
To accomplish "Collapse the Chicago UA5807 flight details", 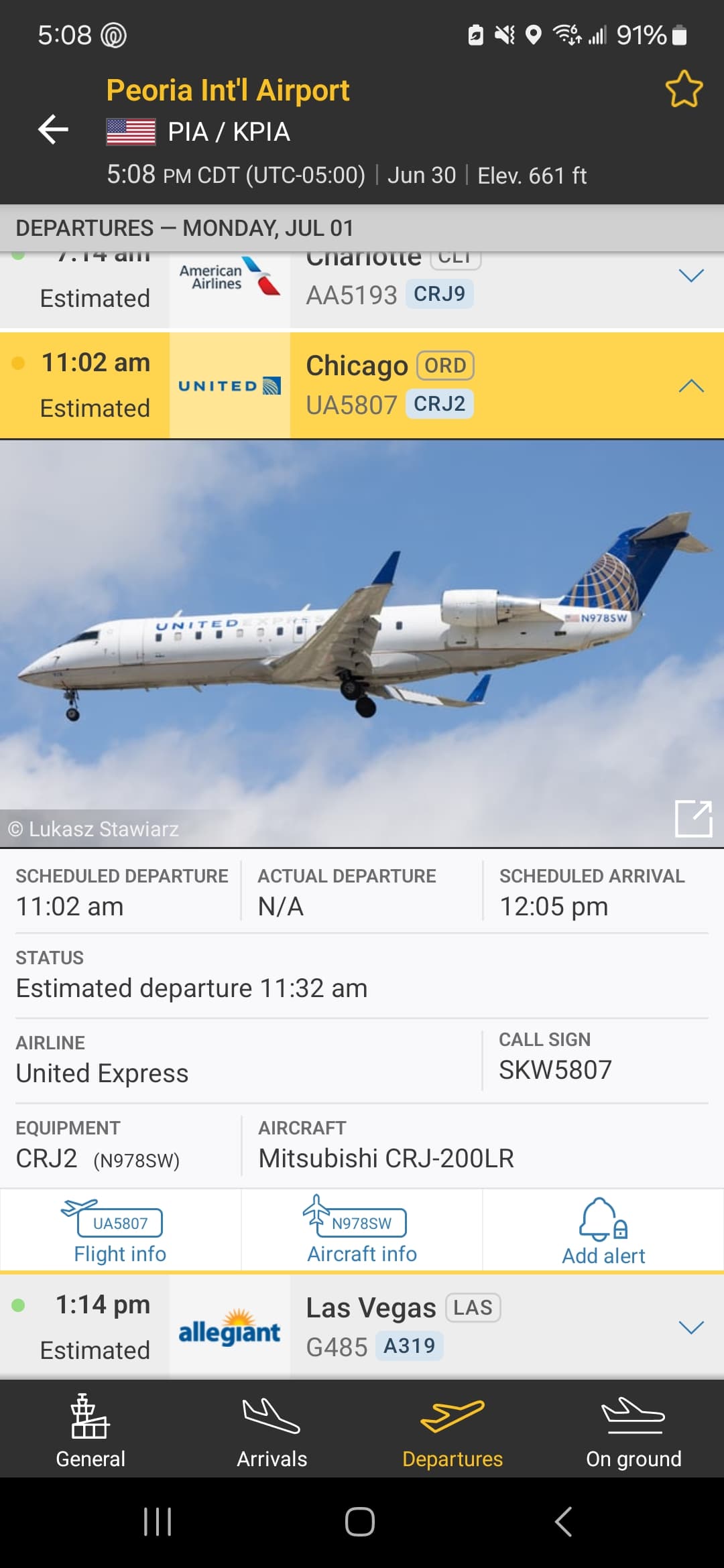I will pyautogui.click(x=690, y=386).
